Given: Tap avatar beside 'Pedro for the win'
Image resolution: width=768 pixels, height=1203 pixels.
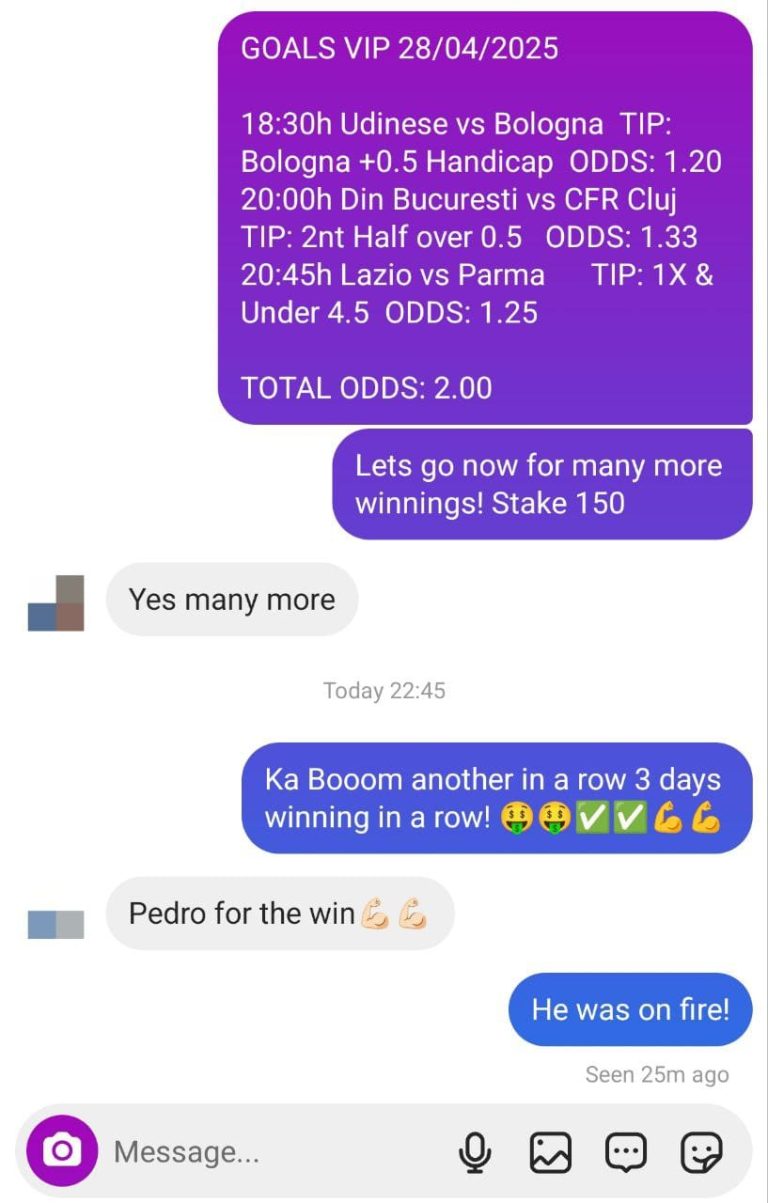Looking at the screenshot, I should (x=56, y=924).
